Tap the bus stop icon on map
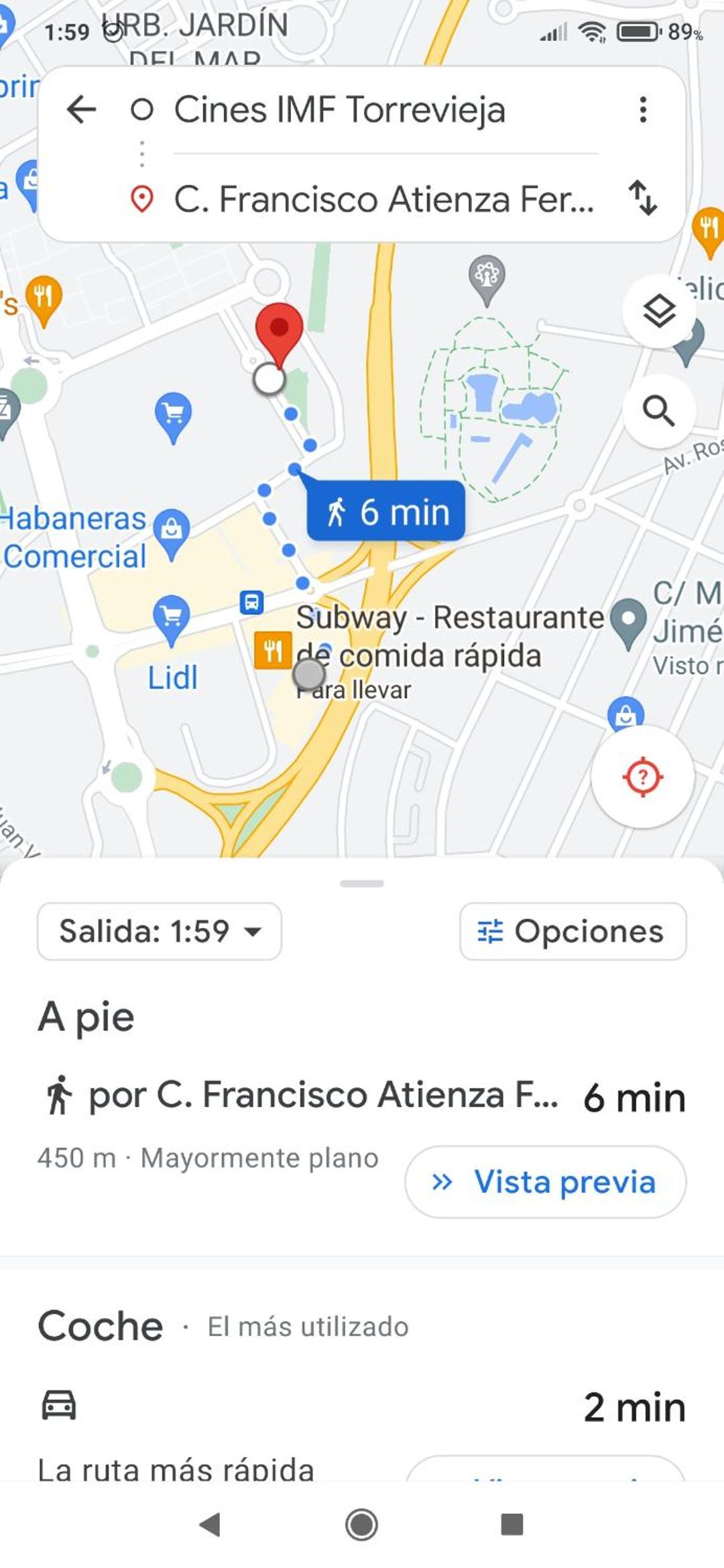 click(x=252, y=602)
